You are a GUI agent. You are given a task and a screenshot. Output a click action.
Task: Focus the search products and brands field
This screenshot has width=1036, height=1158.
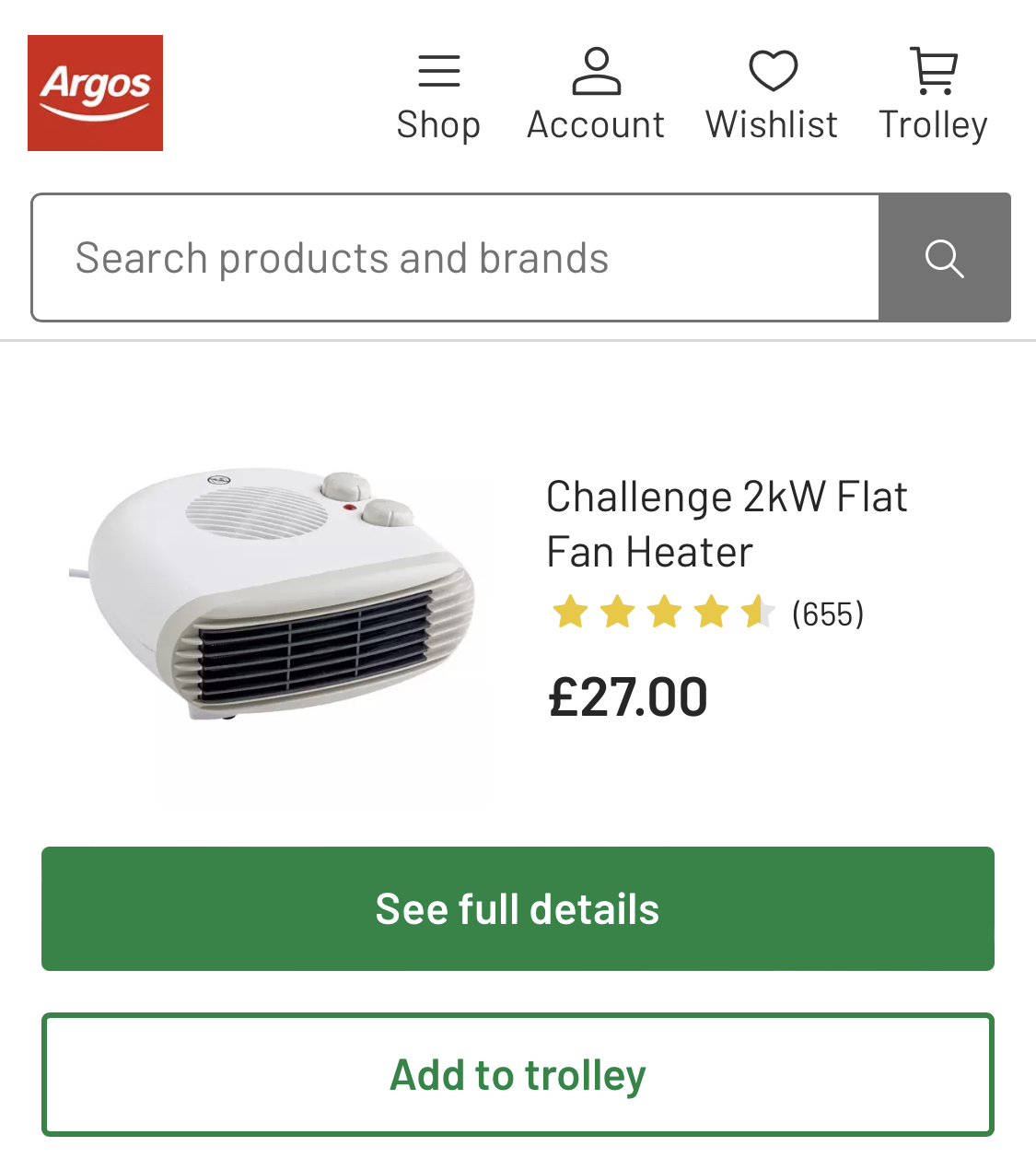455,258
